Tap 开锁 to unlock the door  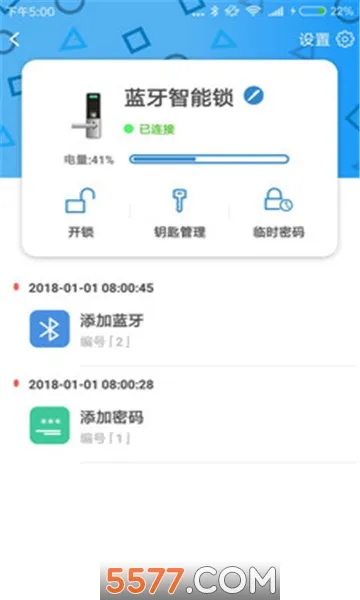coord(80,213)
